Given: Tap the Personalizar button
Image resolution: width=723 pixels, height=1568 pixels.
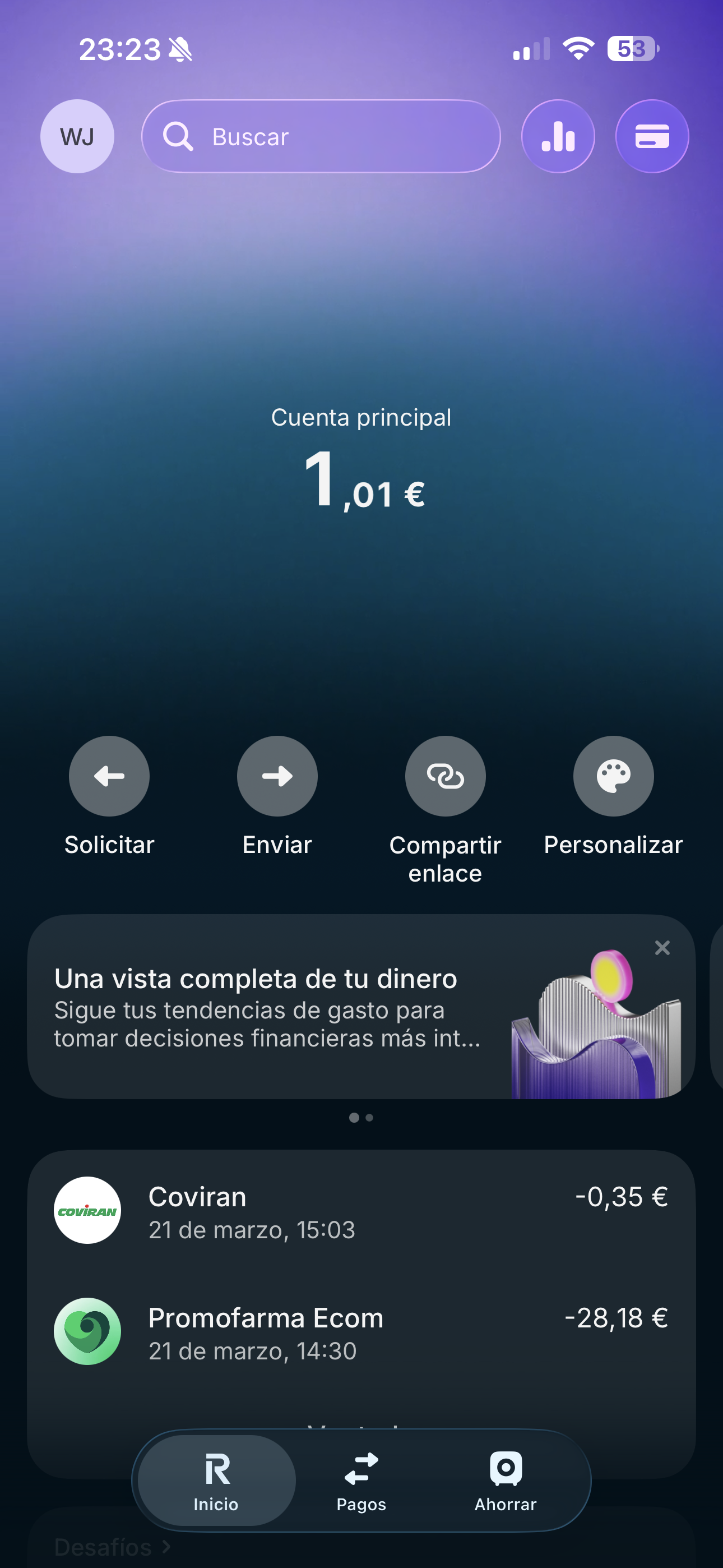Looking at the screenshot, I should click(x=613, y=776).
